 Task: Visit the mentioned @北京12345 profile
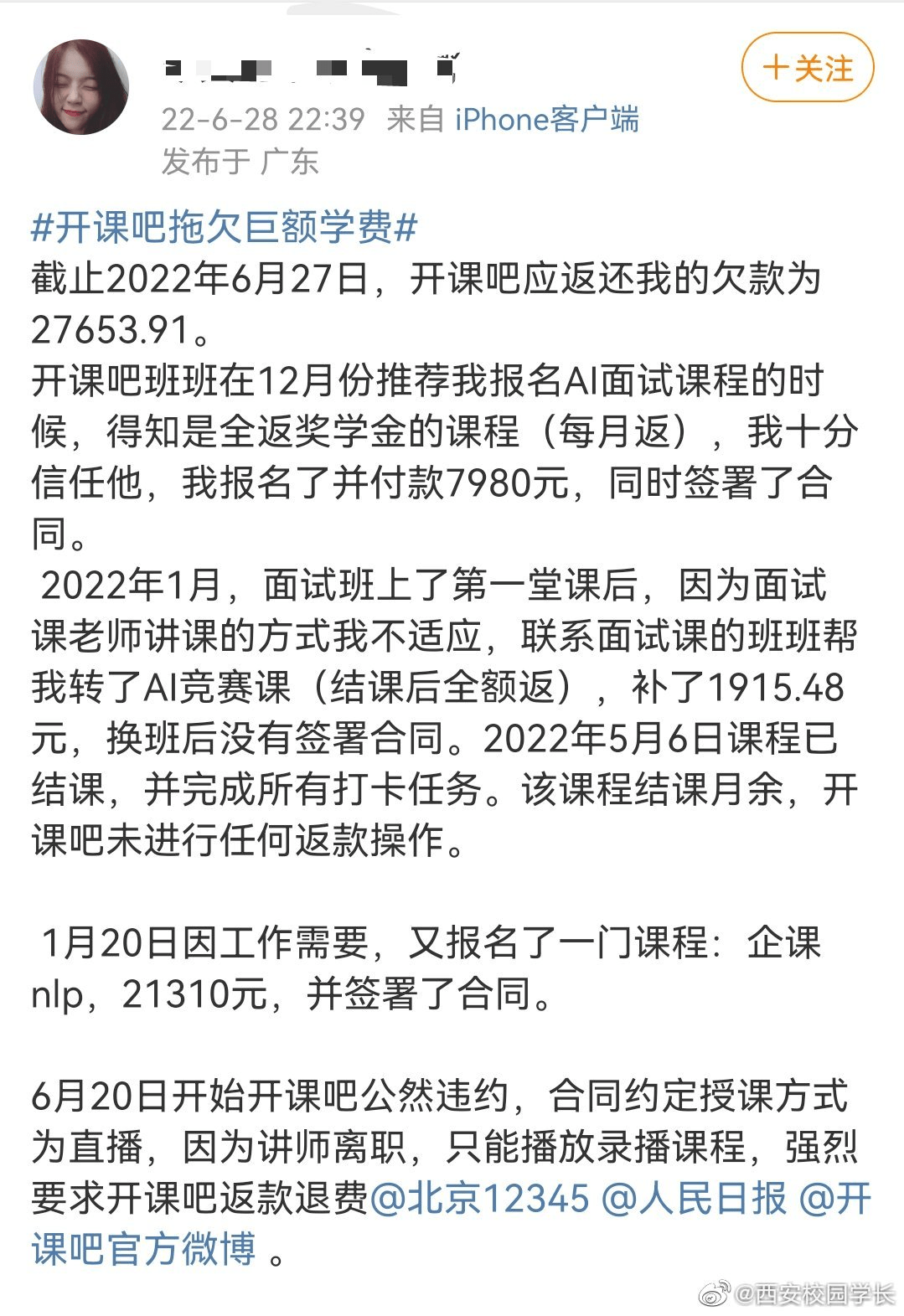point(479,1198)
